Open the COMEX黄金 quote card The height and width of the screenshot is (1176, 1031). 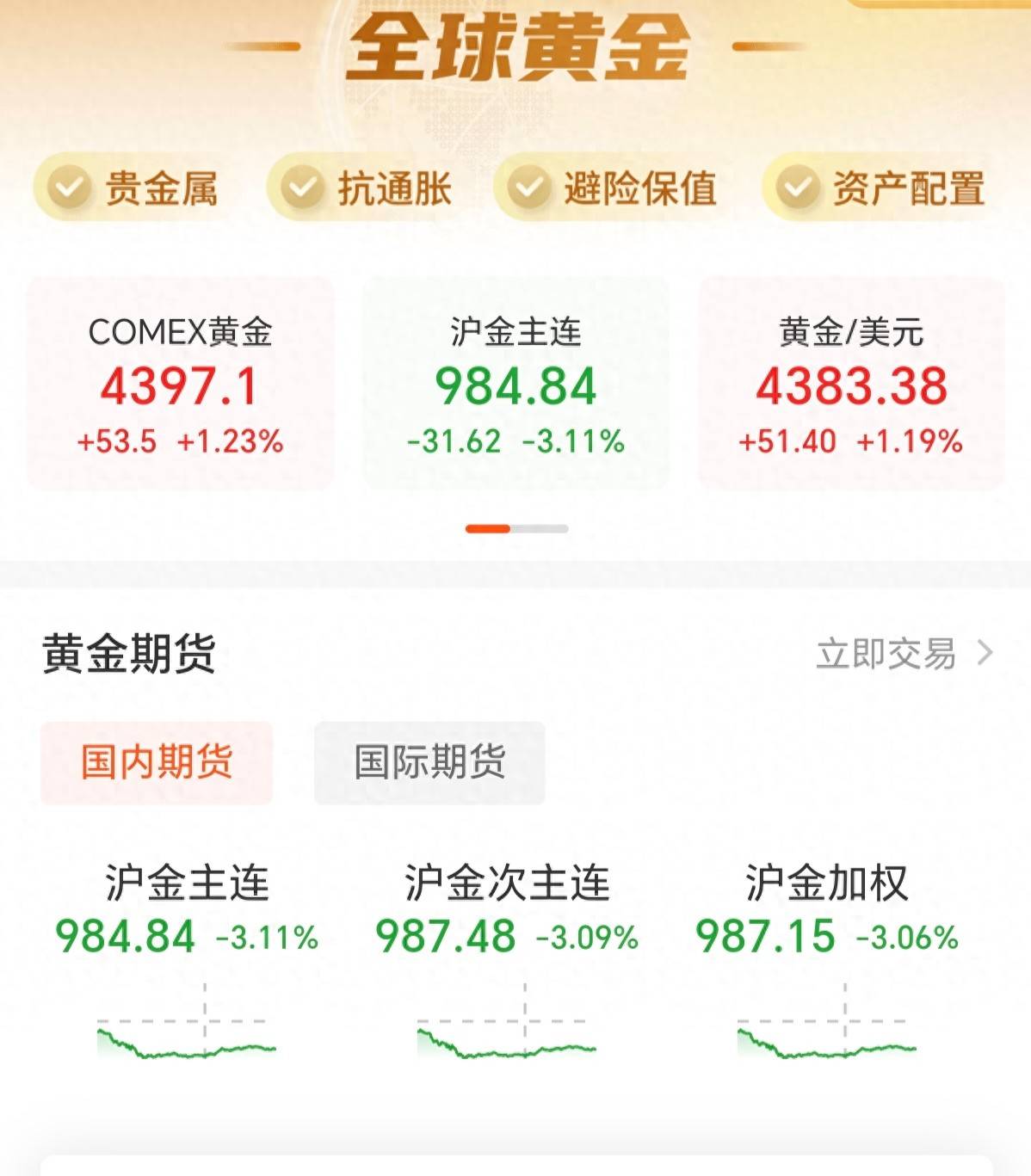180,385
